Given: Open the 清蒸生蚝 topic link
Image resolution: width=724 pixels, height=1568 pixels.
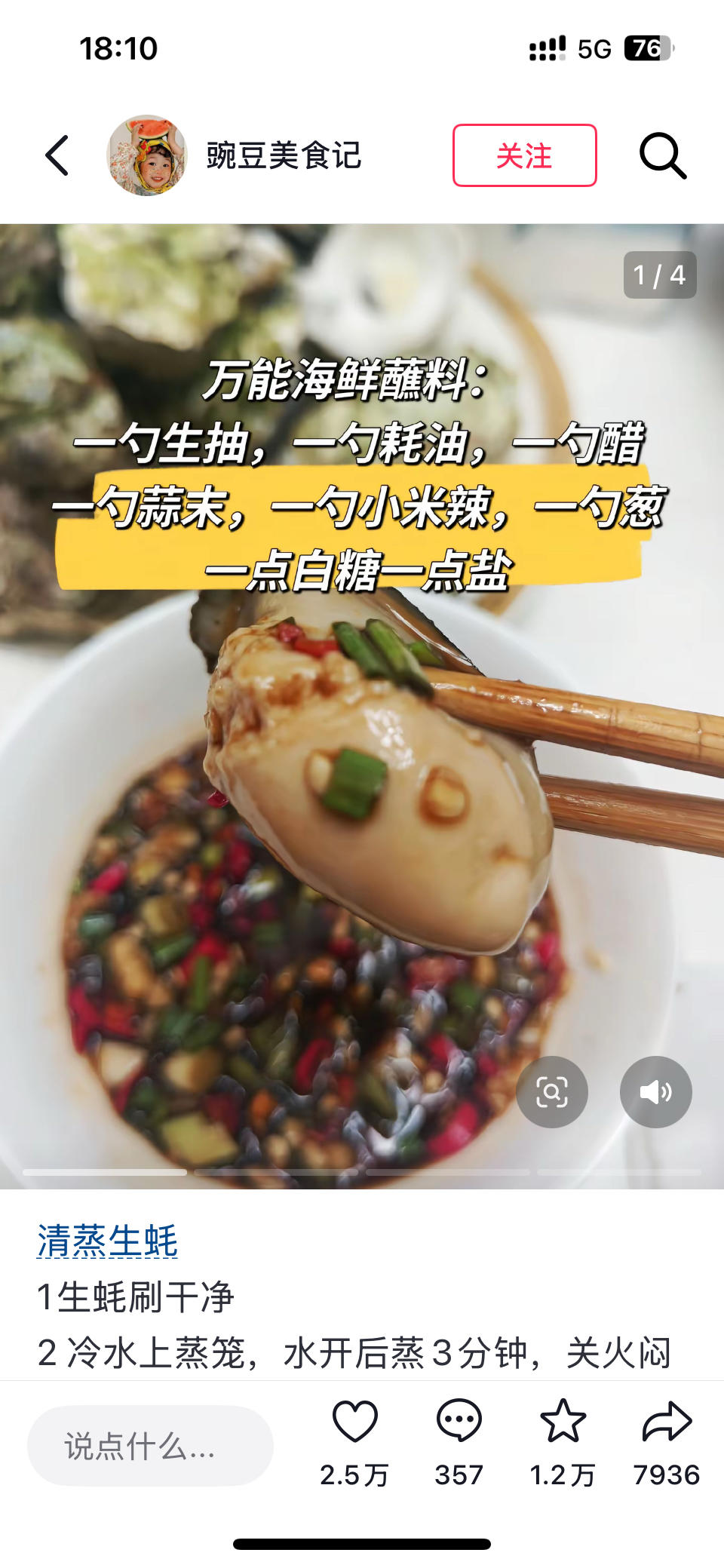Looking at the screenshot, I should click(108, 1241).
